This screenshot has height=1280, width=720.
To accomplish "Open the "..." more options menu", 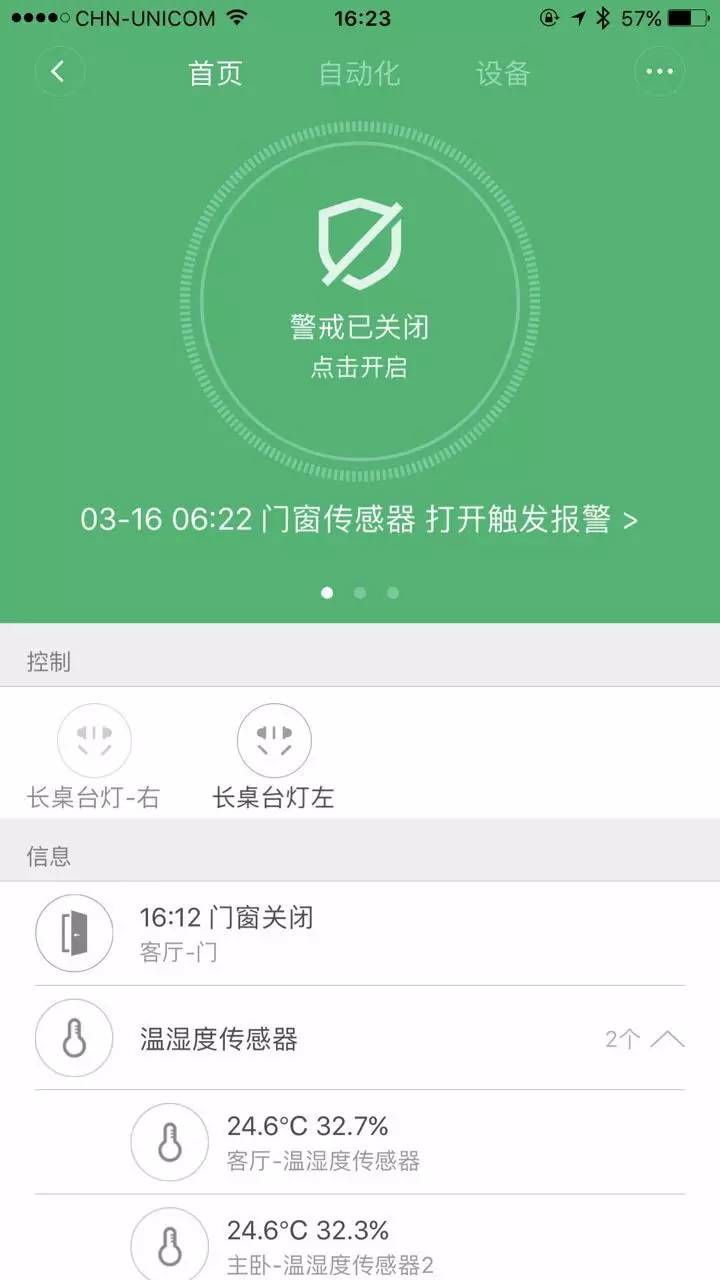I will point(658,71).
